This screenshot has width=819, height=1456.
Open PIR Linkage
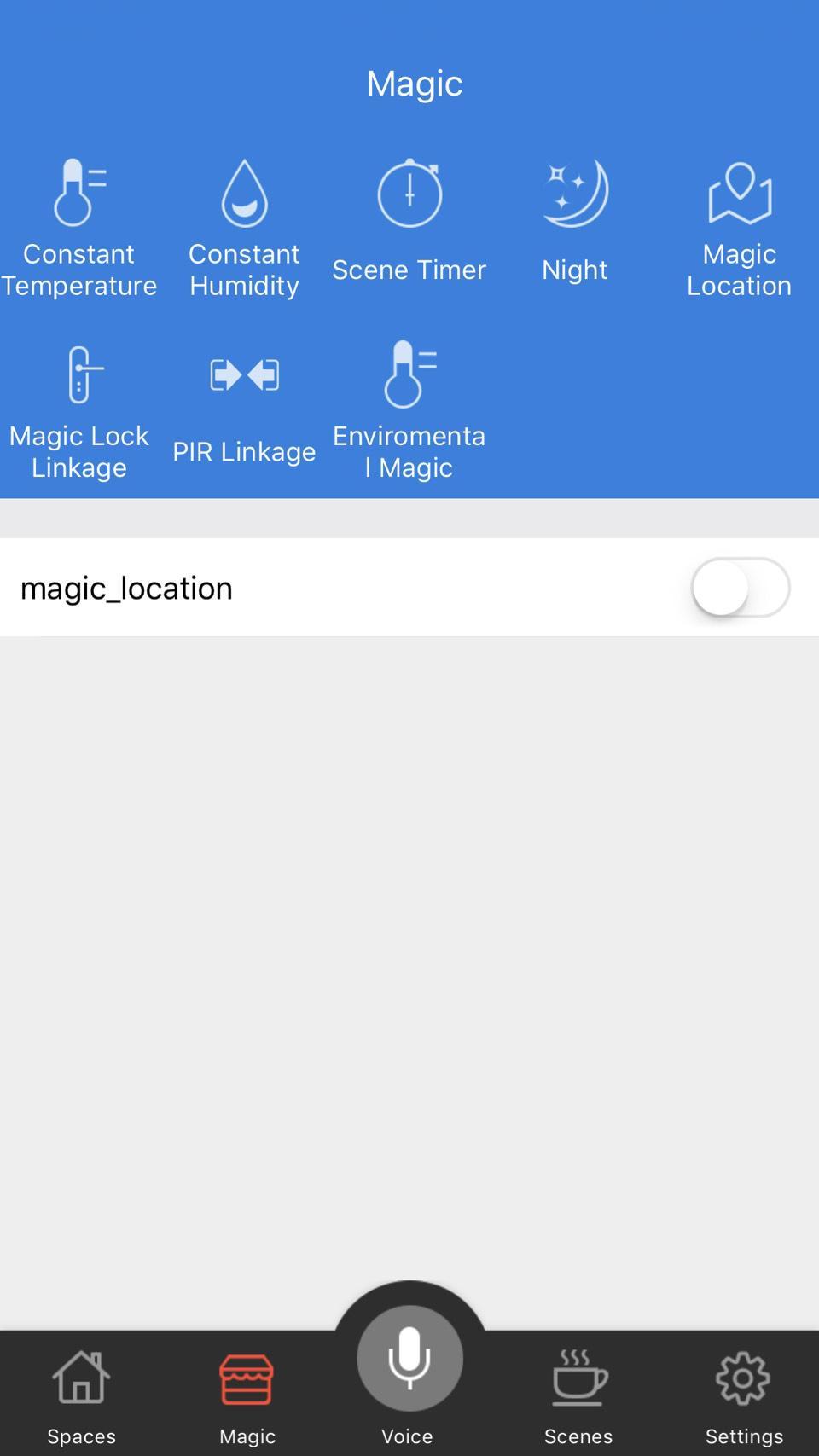[244, 409]
